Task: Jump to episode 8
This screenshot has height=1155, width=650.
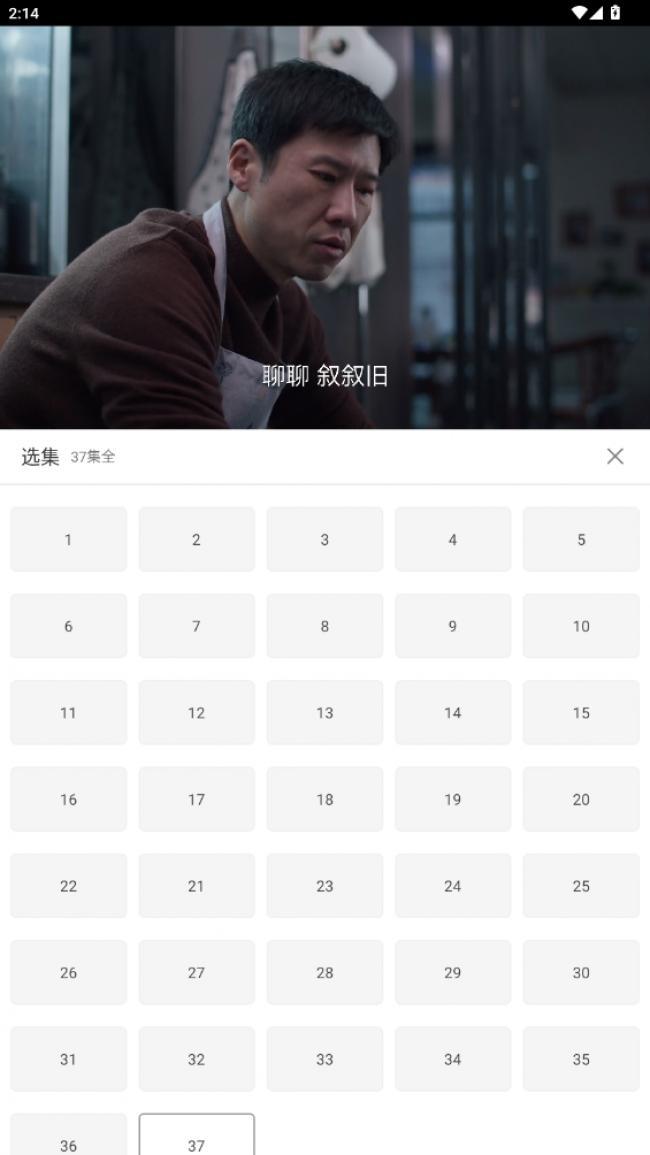Action: [324, 626]
